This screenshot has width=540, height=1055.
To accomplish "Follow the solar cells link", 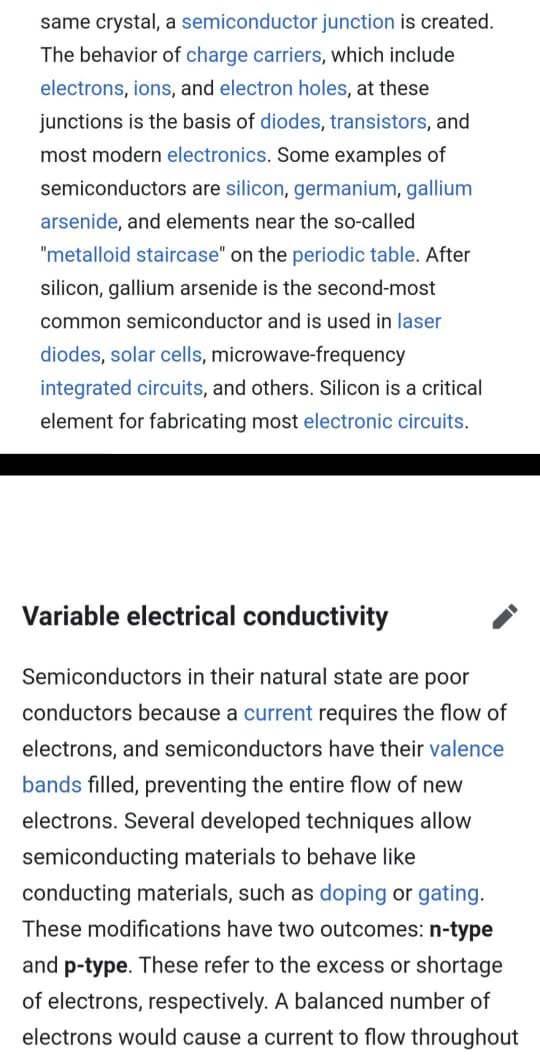I will (x=156, y=355).
